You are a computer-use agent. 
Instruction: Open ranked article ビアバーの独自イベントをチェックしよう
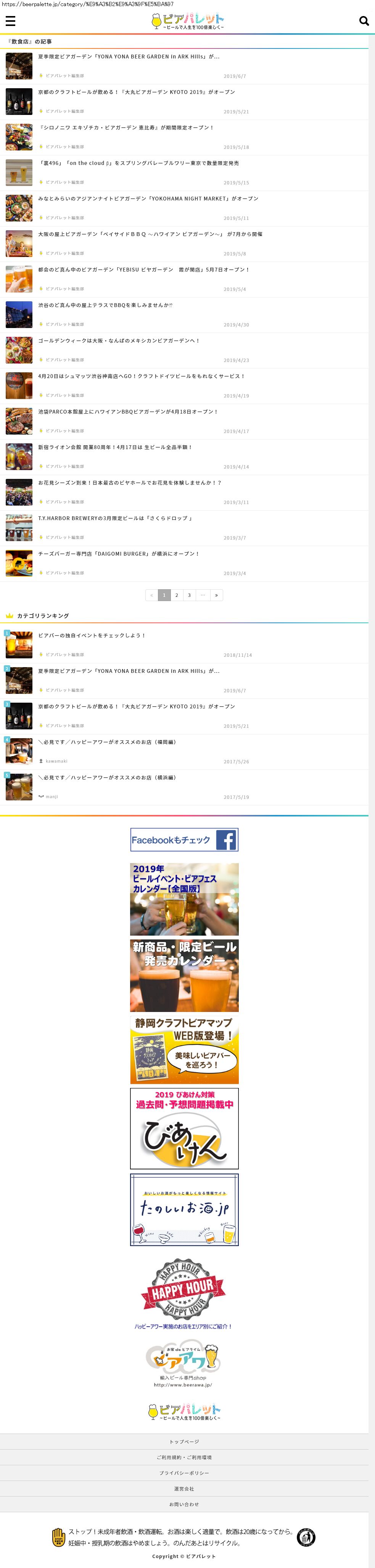tap(92, 635)
